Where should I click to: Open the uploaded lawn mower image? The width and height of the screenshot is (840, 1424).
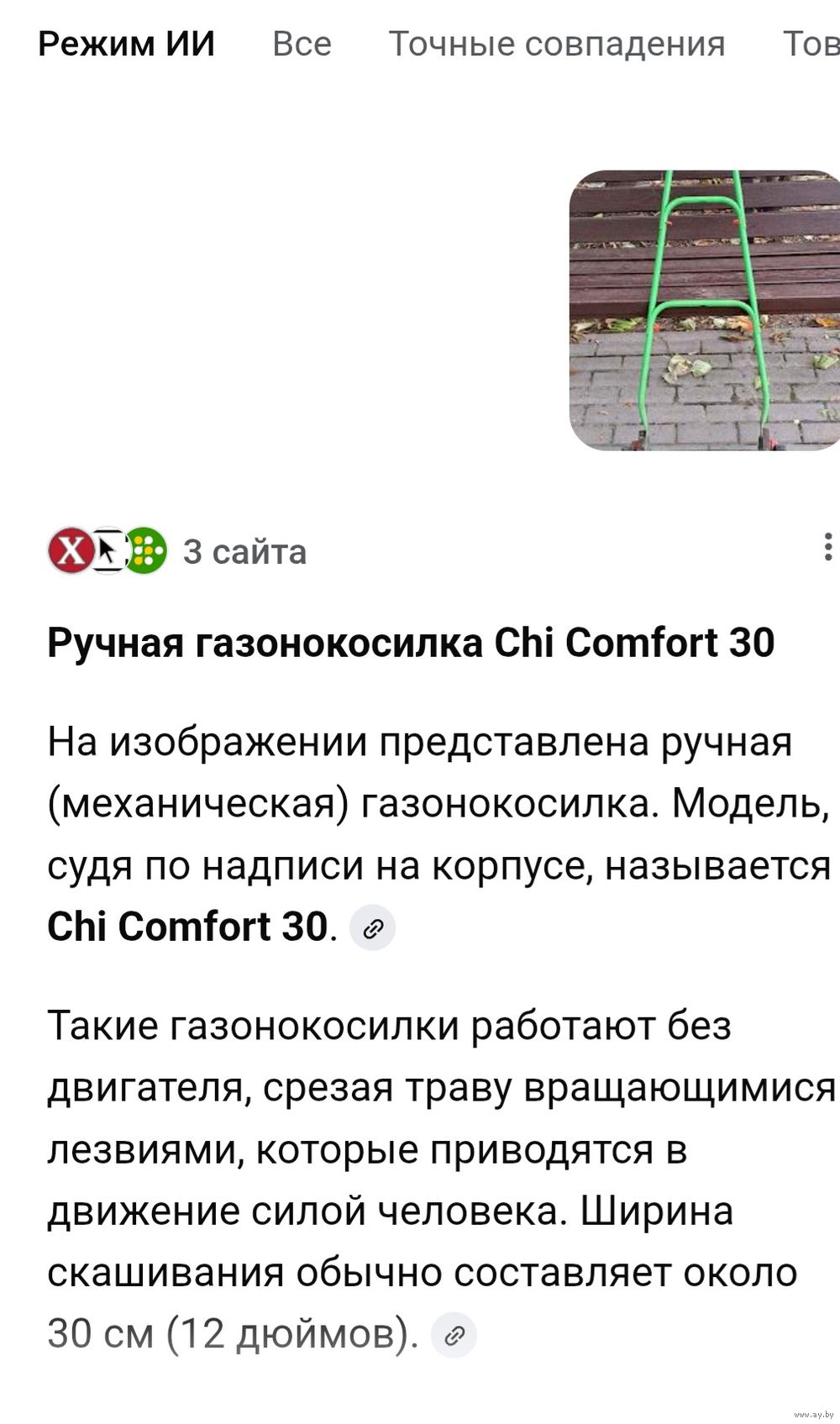coord(704,310)
